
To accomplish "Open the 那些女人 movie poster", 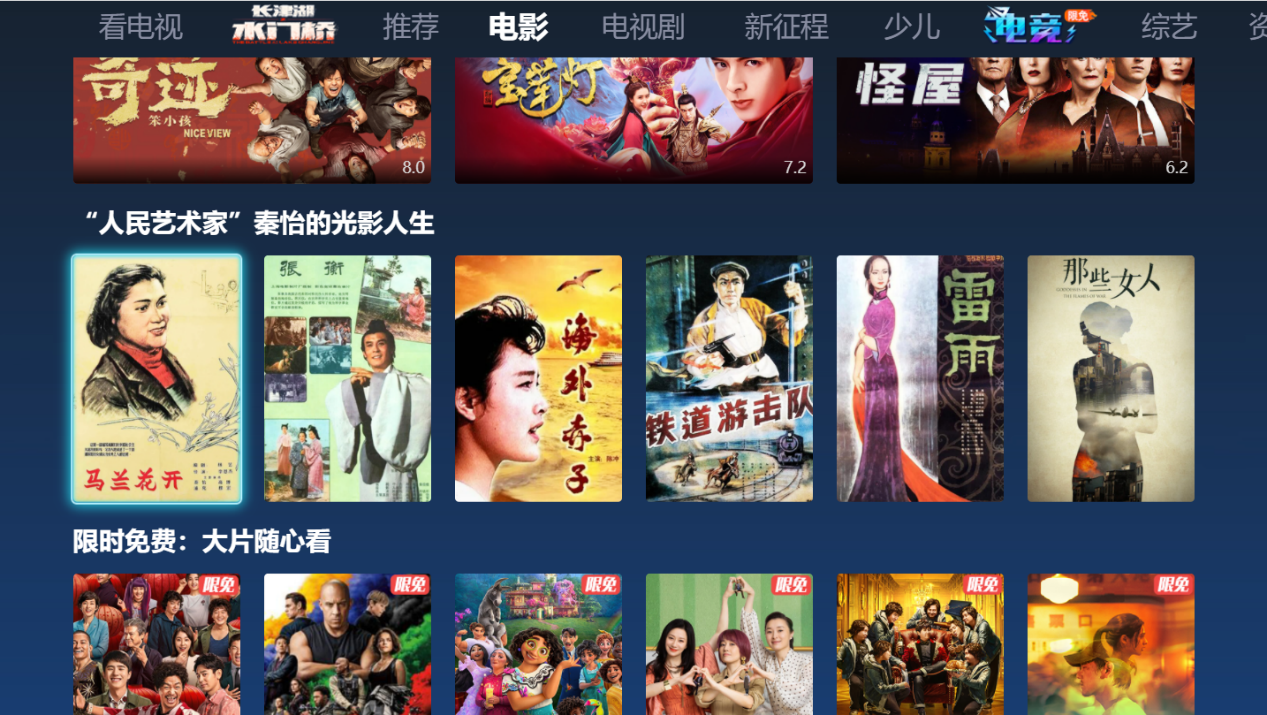I will point(1110,378).
